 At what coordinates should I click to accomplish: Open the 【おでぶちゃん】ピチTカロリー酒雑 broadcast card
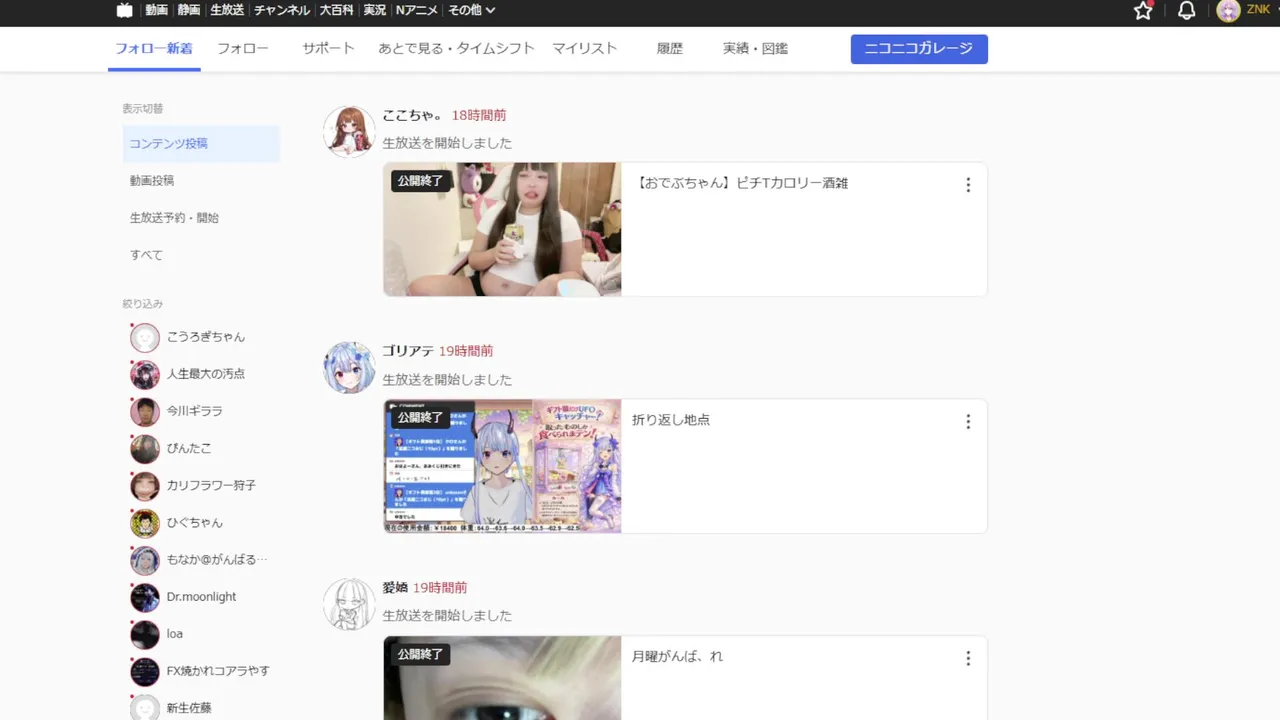tap(742, 184)
